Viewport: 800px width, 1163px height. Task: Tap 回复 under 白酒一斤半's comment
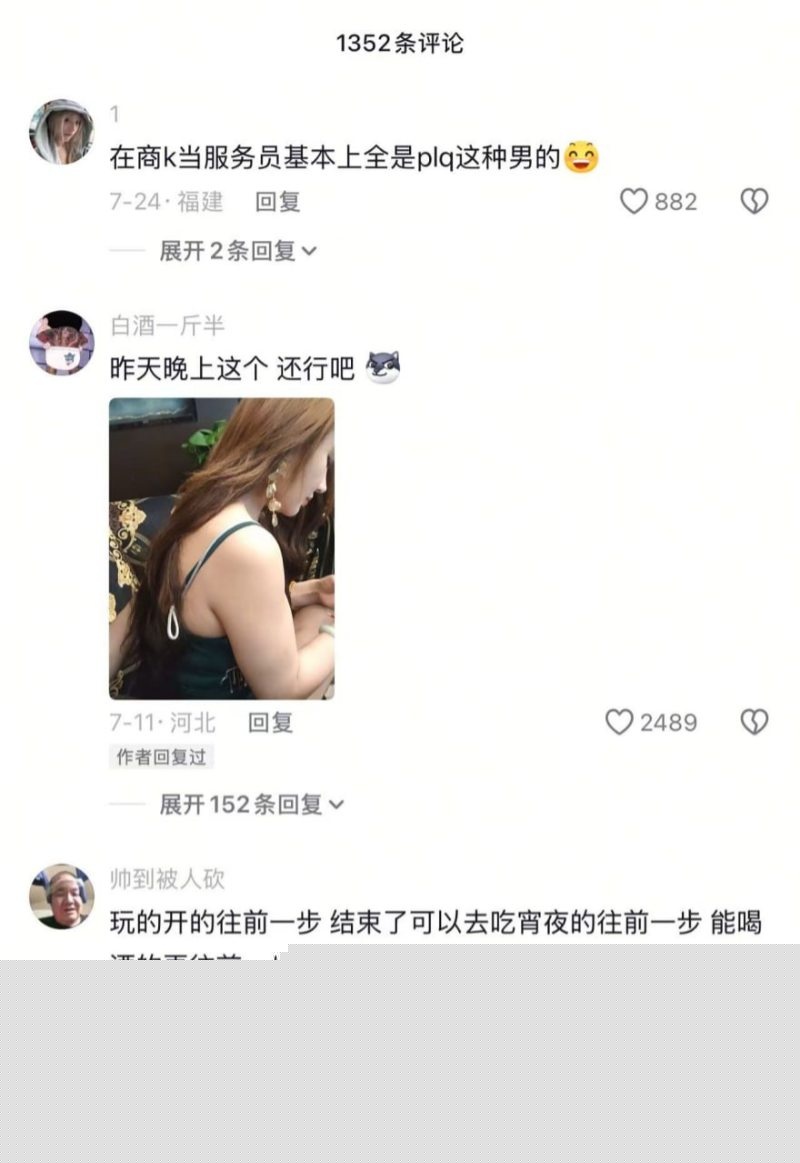(267, 724)
